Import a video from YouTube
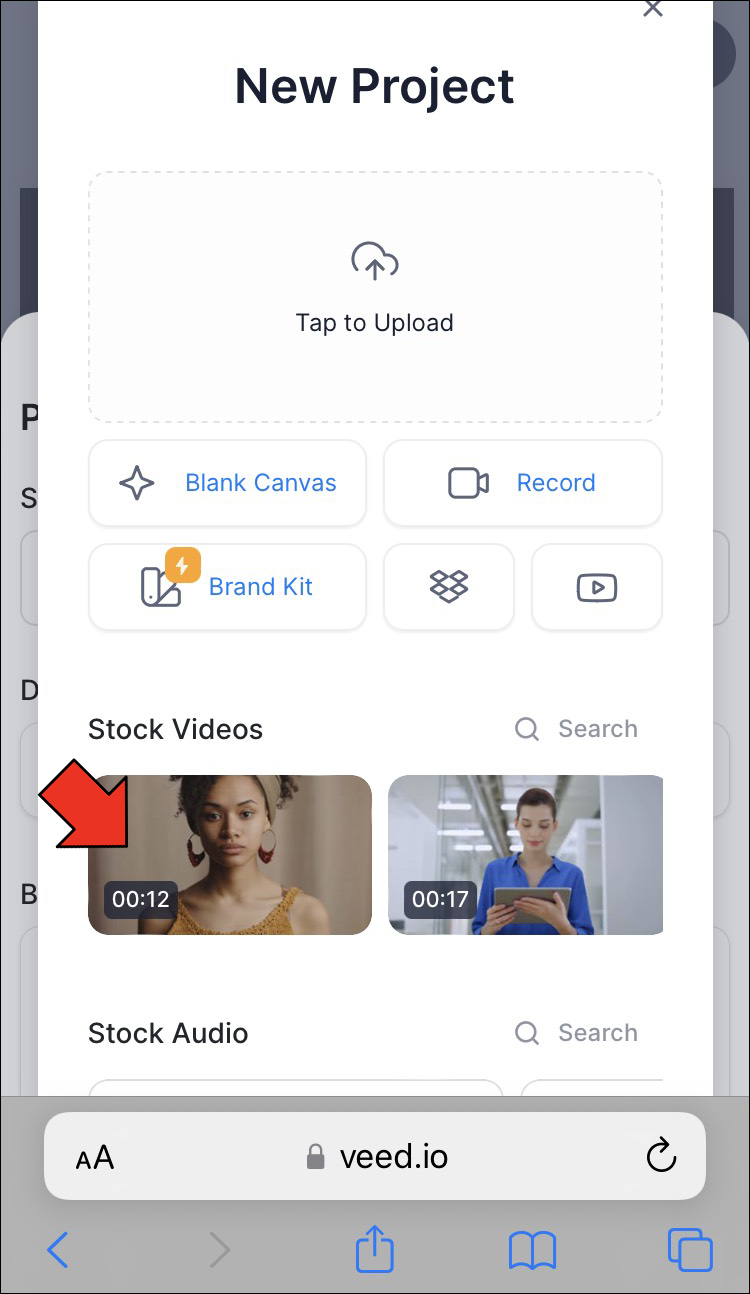Viewport: 750px width, 1294px height. coord(596,587)
